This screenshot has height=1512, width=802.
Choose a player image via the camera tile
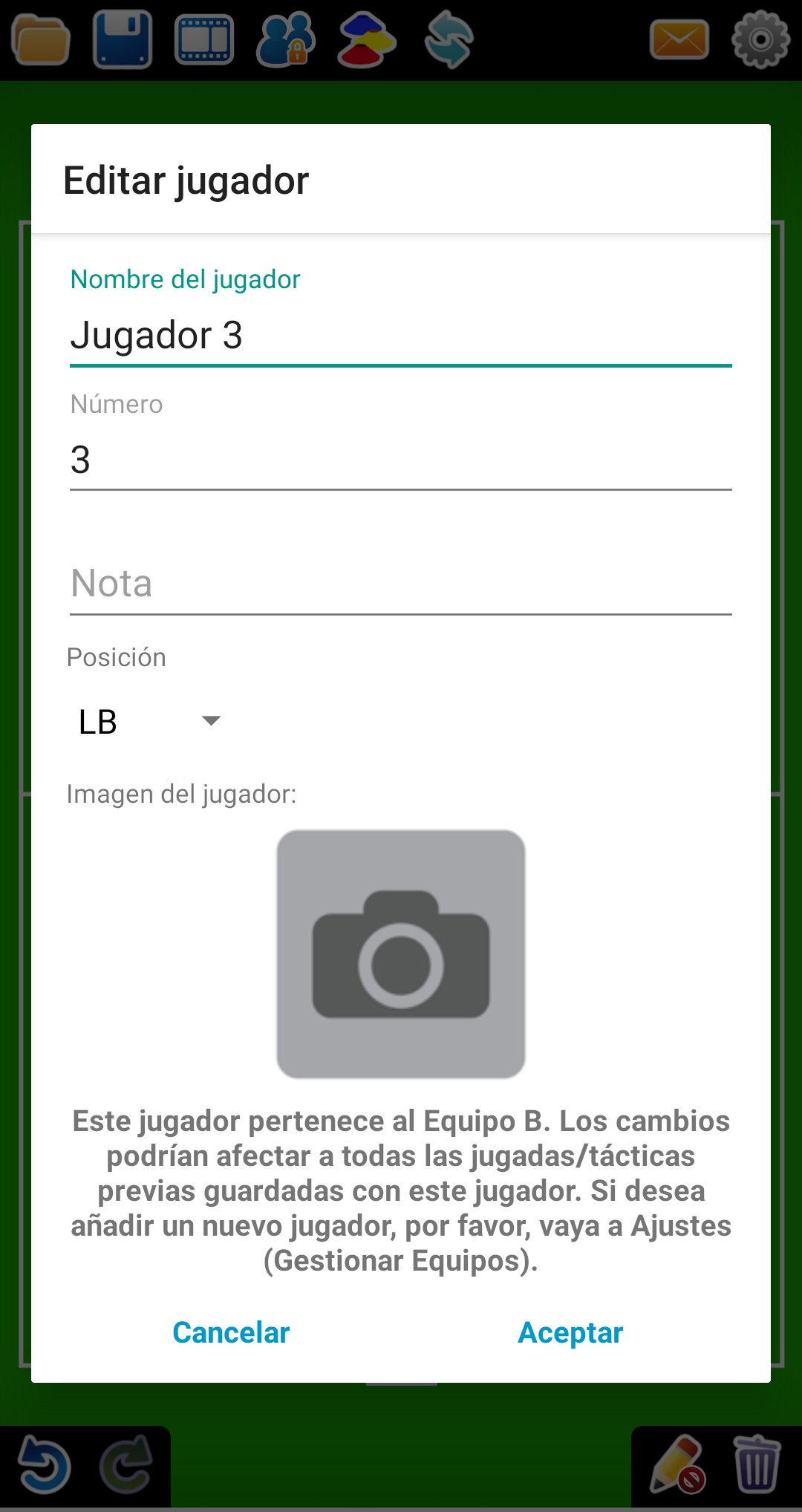pos(401,954)
